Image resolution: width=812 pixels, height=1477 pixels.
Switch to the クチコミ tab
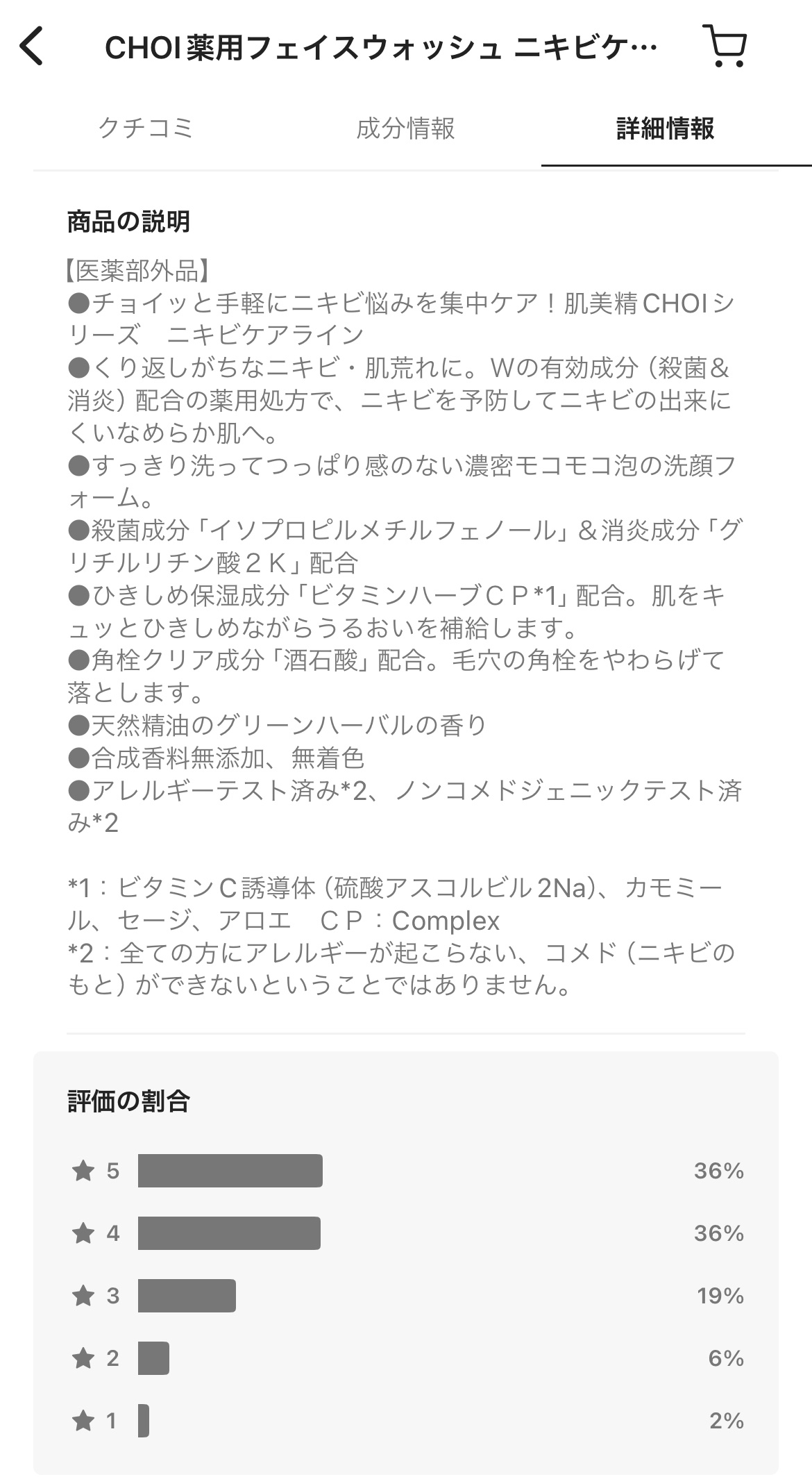146,128
